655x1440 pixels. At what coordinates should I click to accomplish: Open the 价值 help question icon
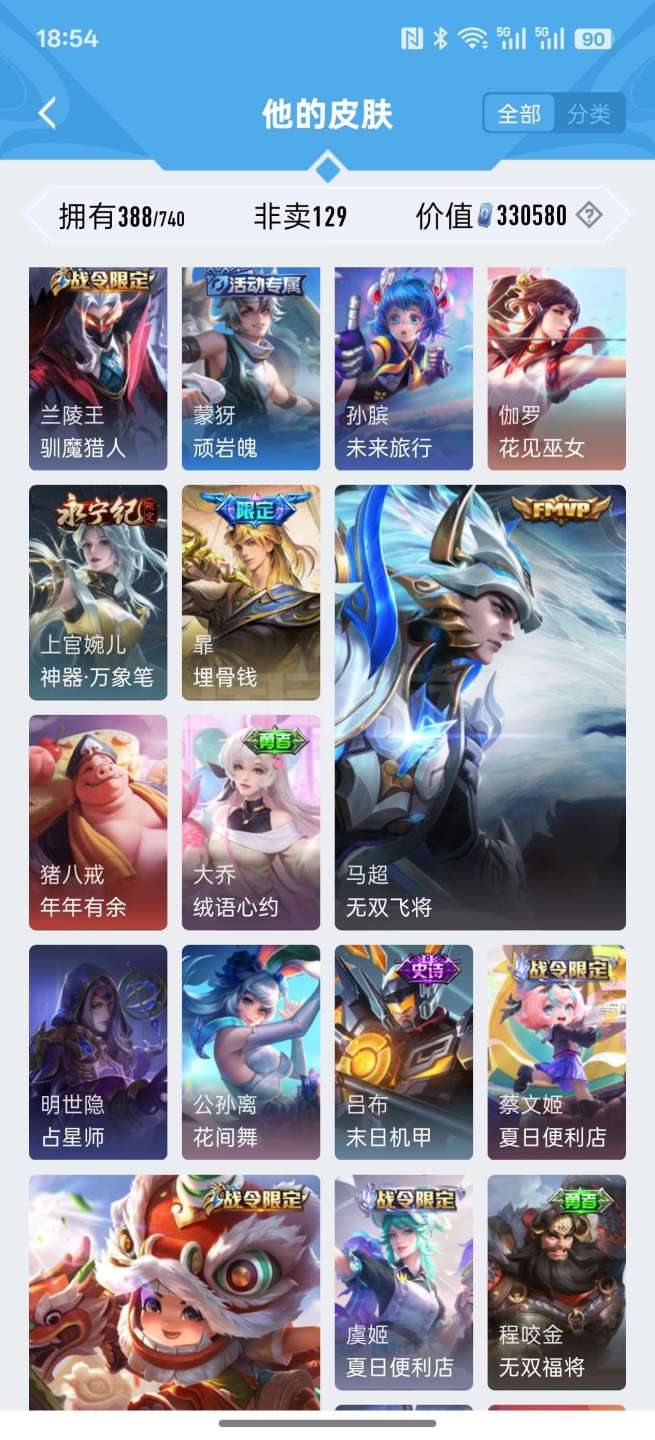[x=590, y=214]
